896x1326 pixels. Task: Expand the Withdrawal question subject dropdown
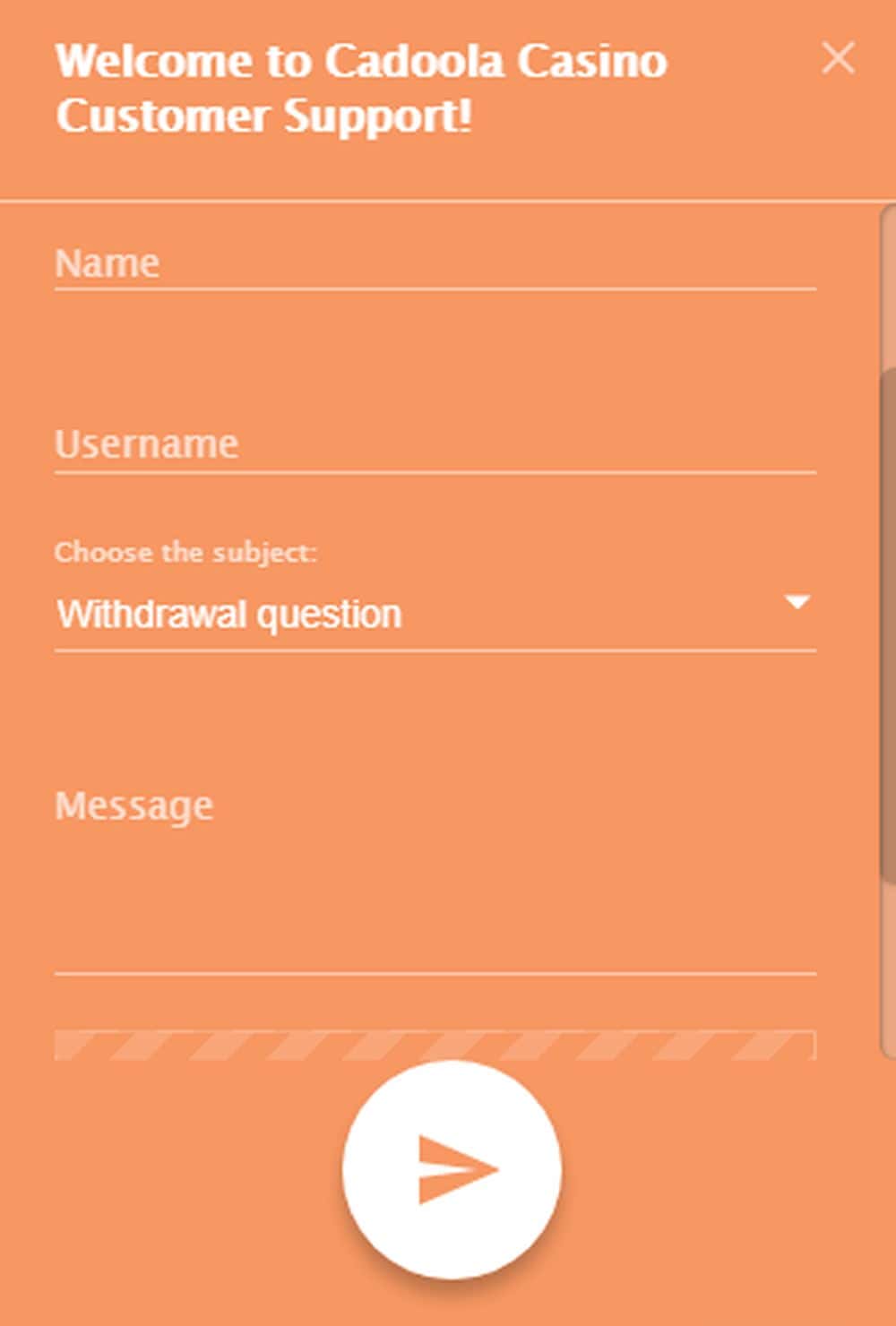pos(435,615)
